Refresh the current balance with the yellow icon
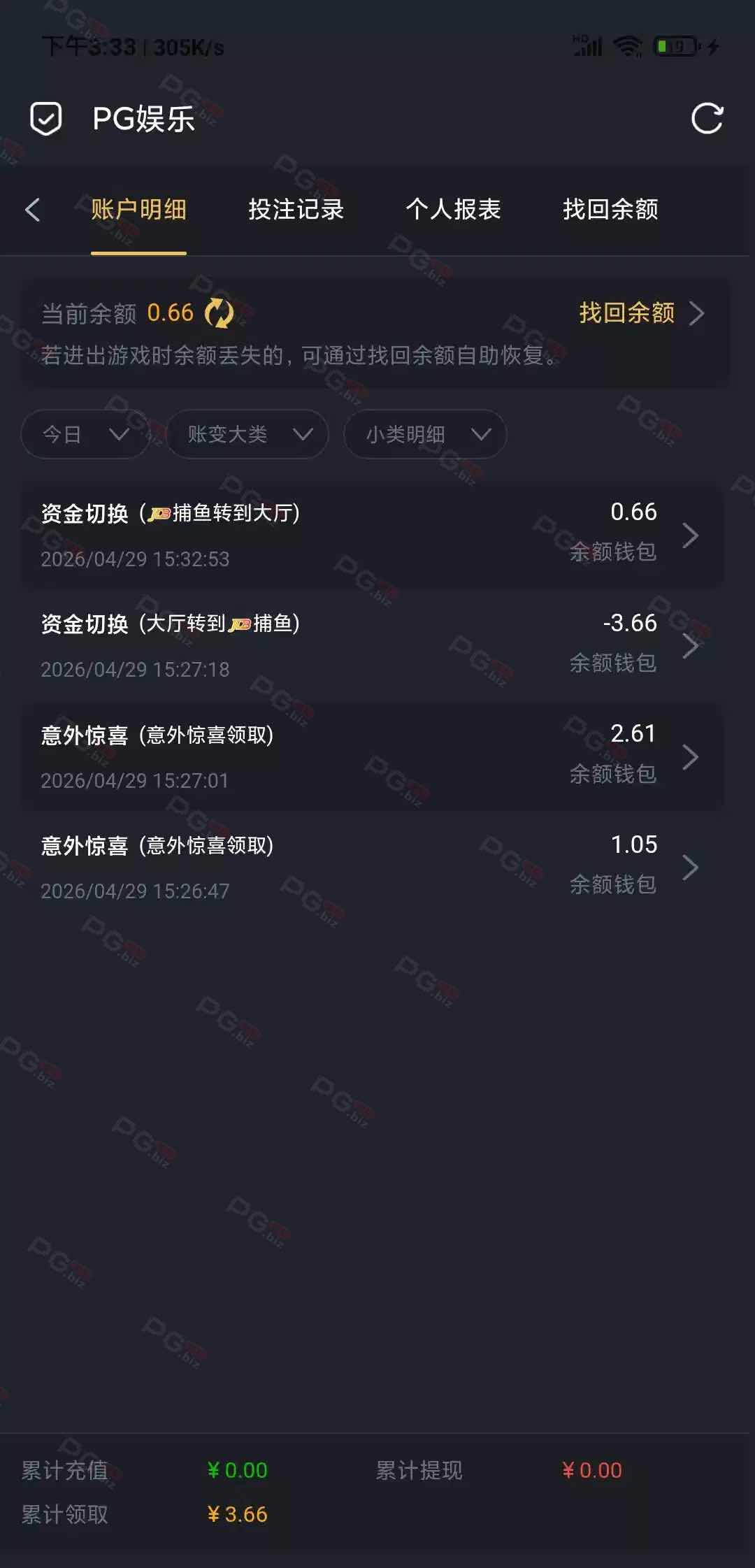This screenshot has height=1568, width=755. 220,313
